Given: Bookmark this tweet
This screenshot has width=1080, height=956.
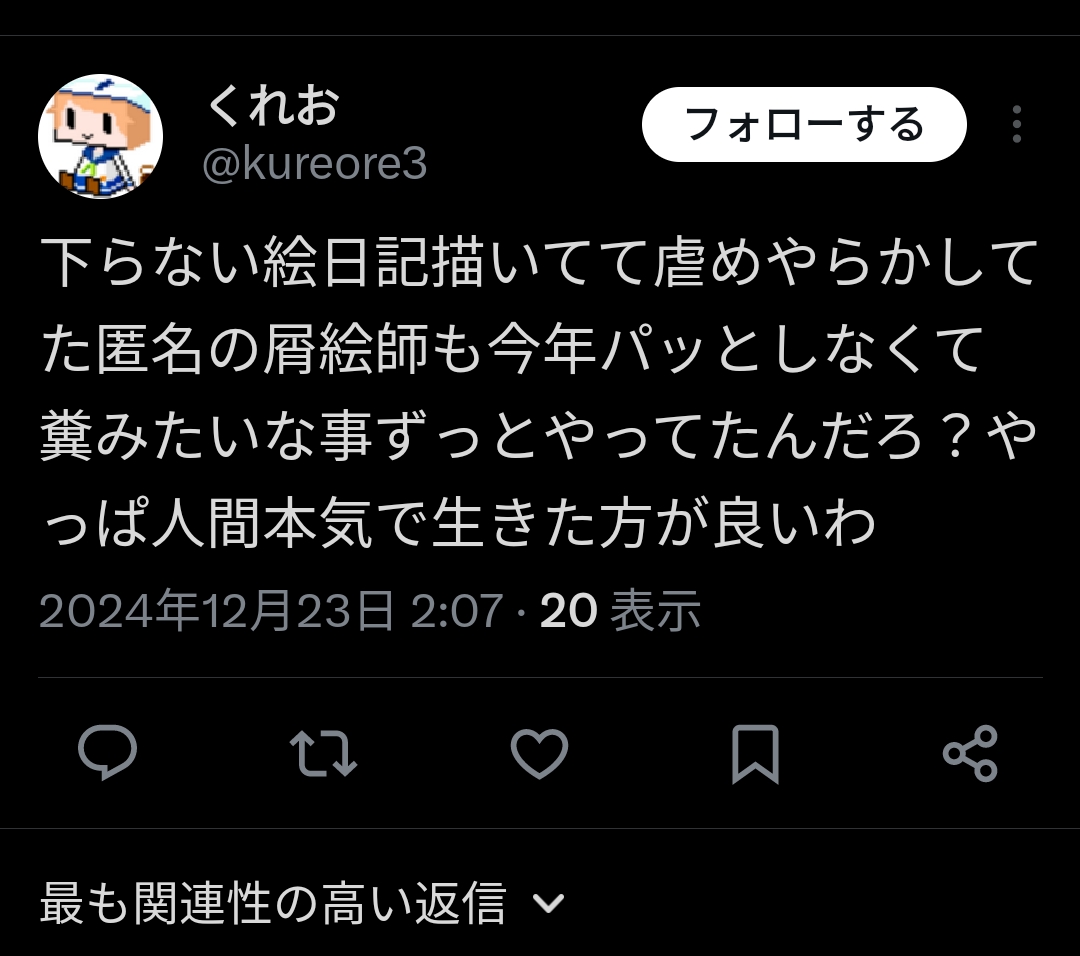Looking at the screenshot, I should [755, 753].
